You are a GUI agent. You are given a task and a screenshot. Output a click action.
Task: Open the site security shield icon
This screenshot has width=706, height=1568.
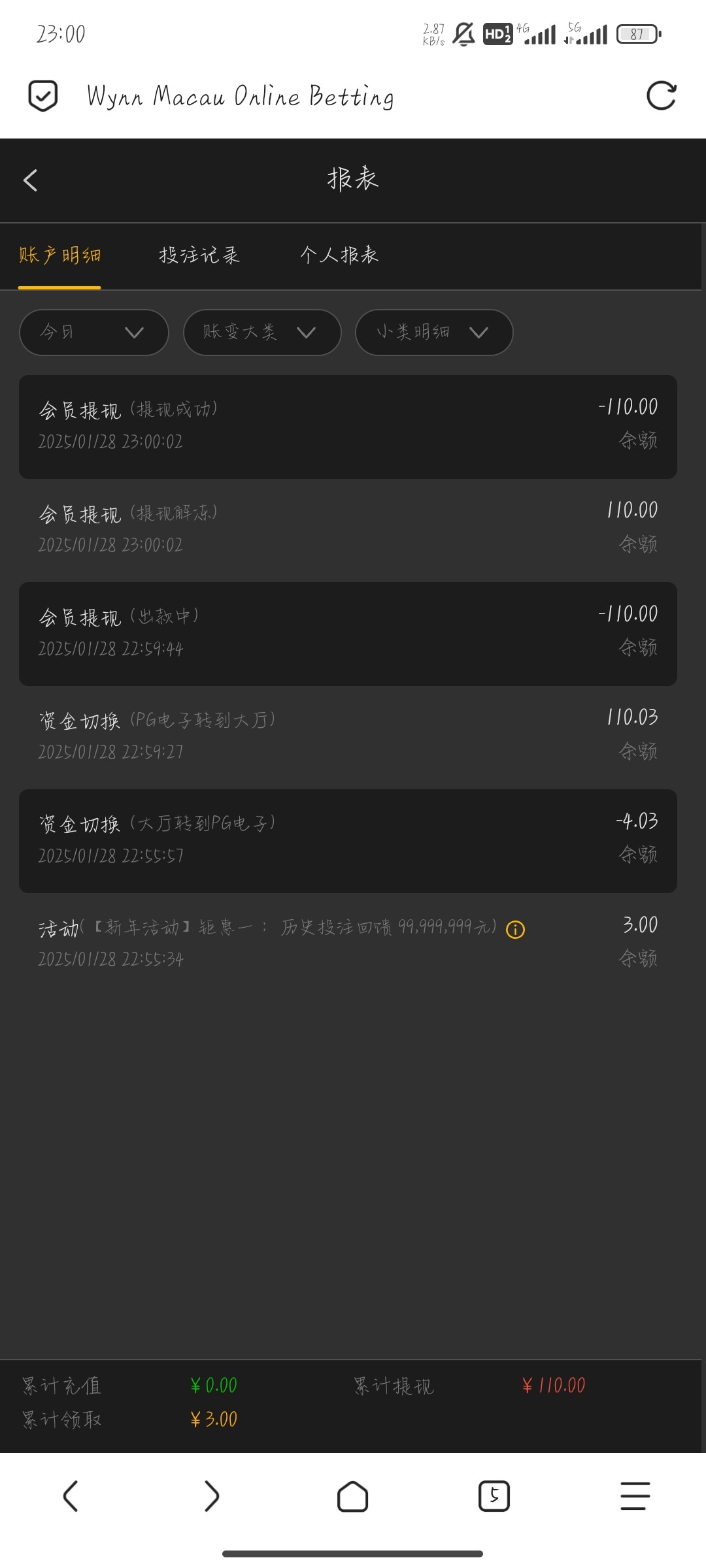(43, 96)
